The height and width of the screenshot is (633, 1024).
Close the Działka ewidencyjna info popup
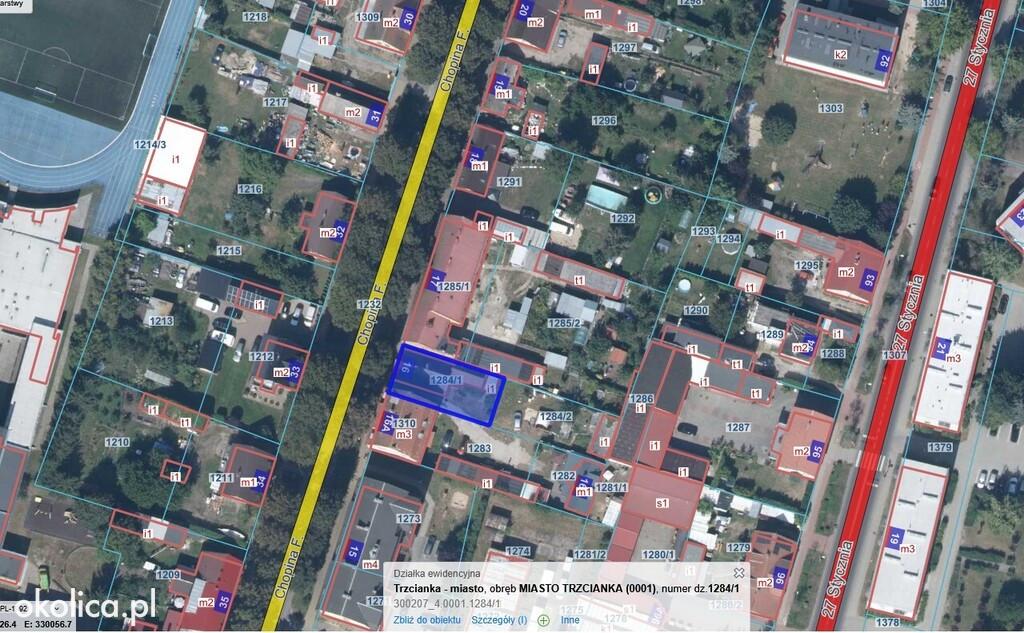739,573
